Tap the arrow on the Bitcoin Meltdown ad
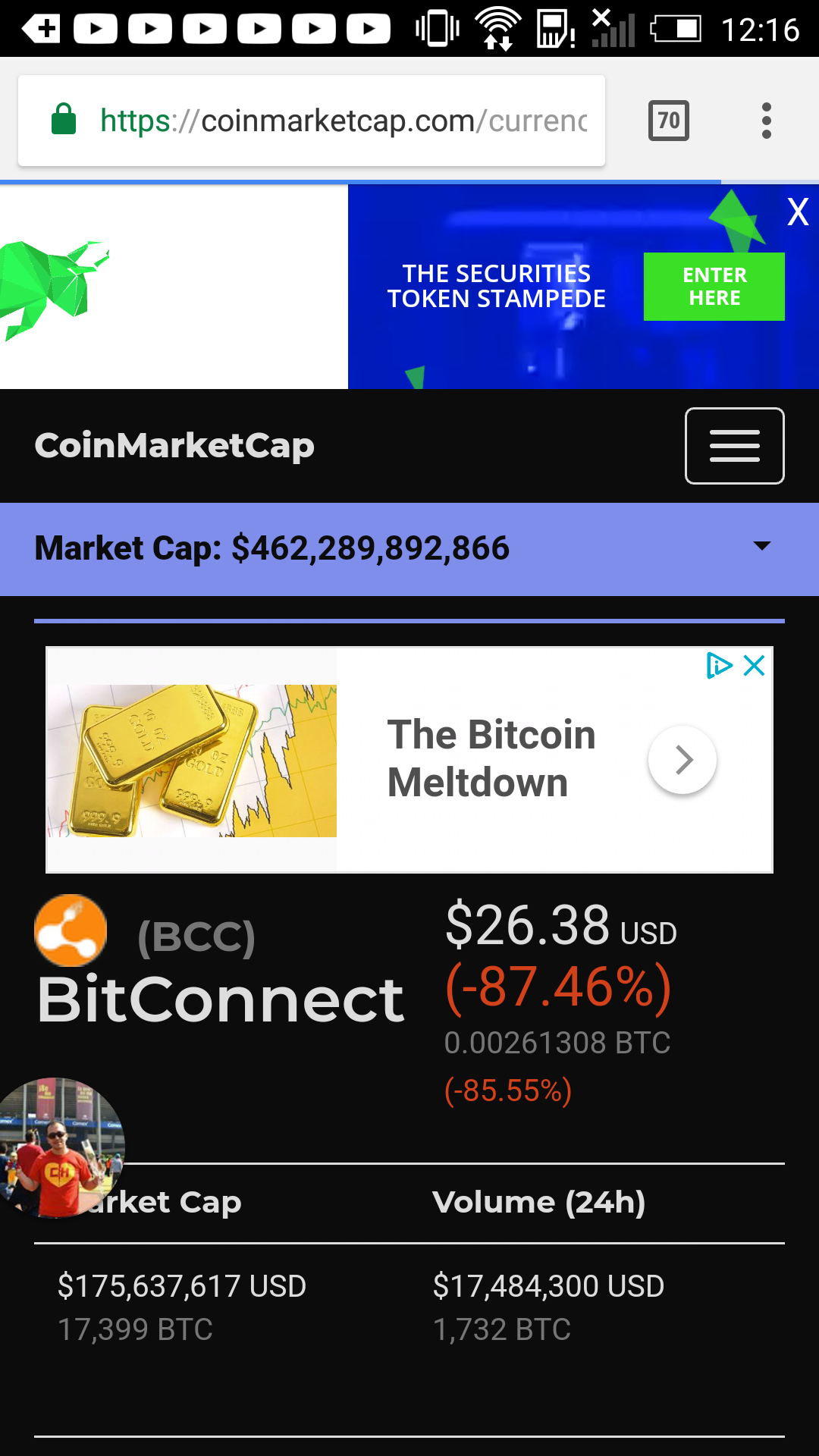Viewport: 819px width, 1456px height. click(682, 760)
